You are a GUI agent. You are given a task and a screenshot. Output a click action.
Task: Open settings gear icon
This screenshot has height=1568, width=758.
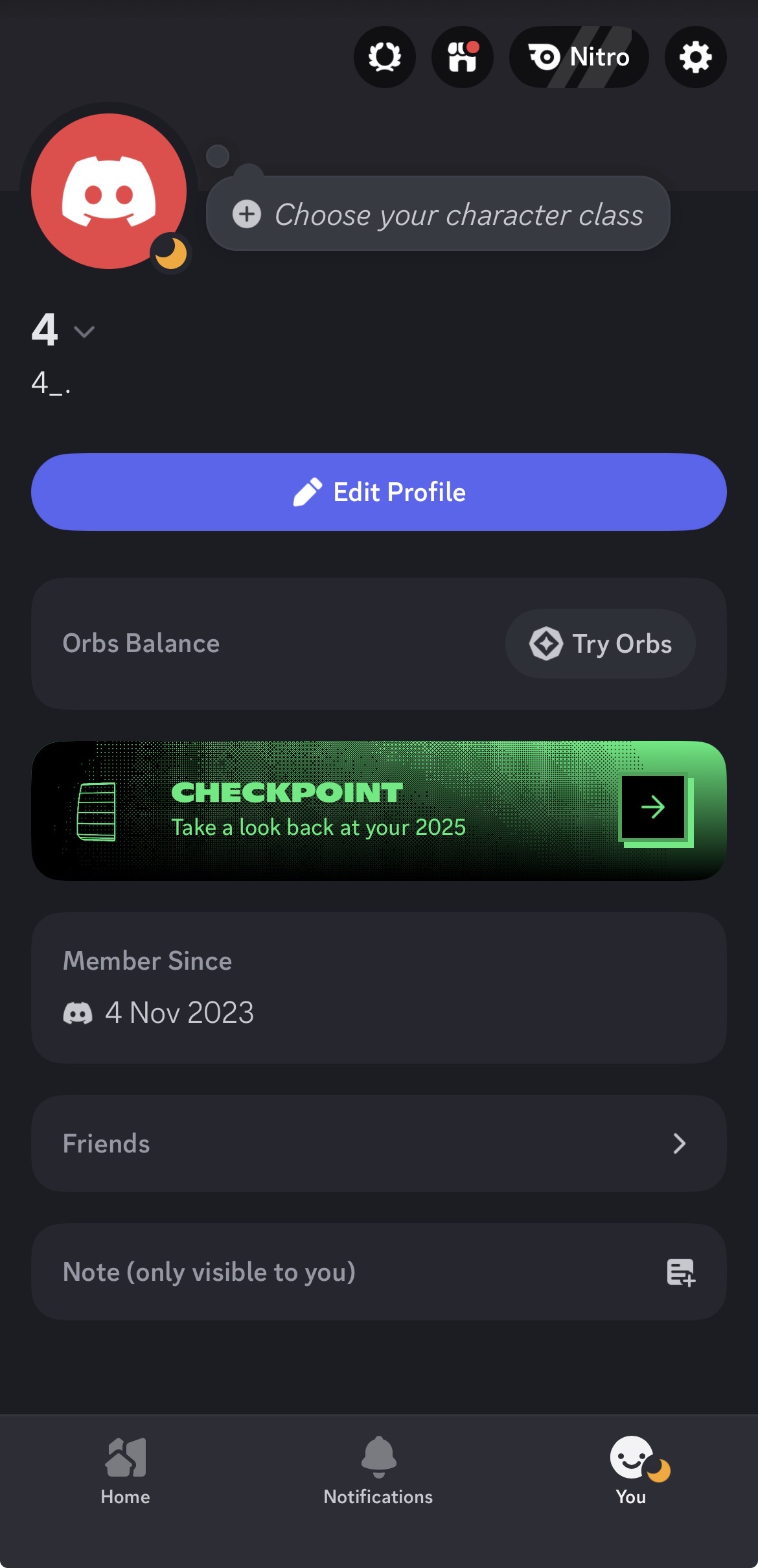[x=695, y=57]
